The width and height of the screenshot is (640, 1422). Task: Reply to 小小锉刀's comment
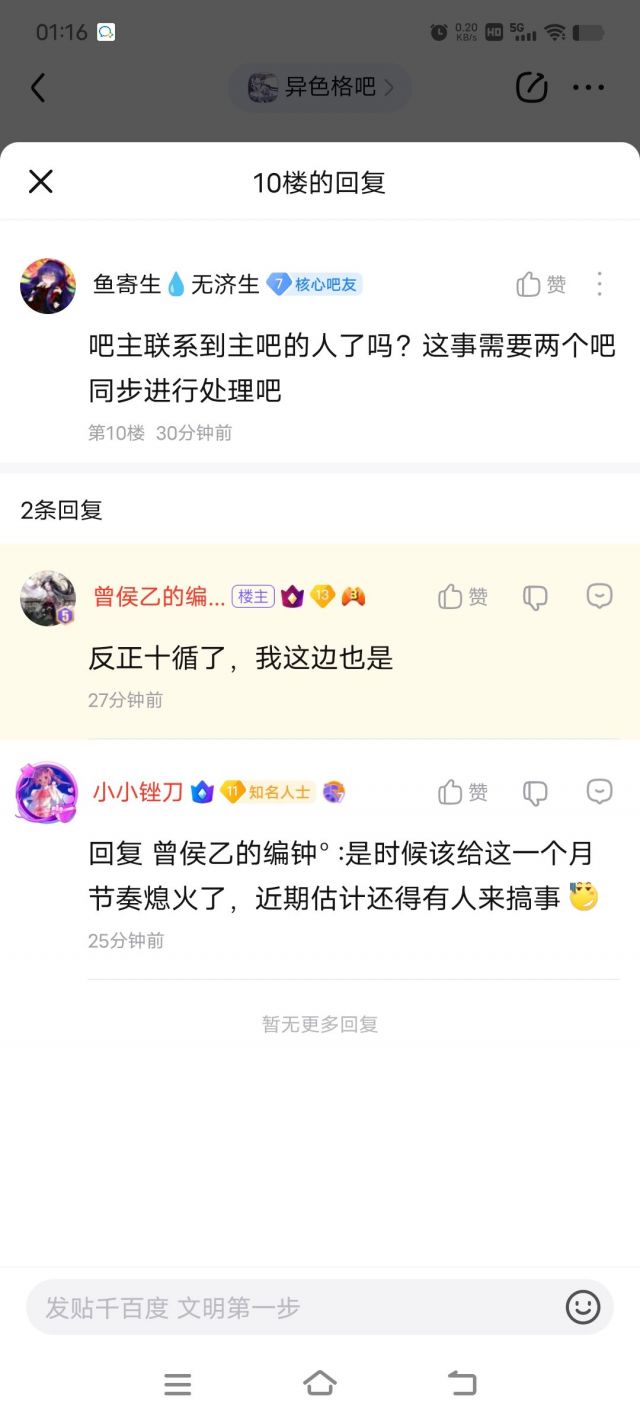coord(599,792)
